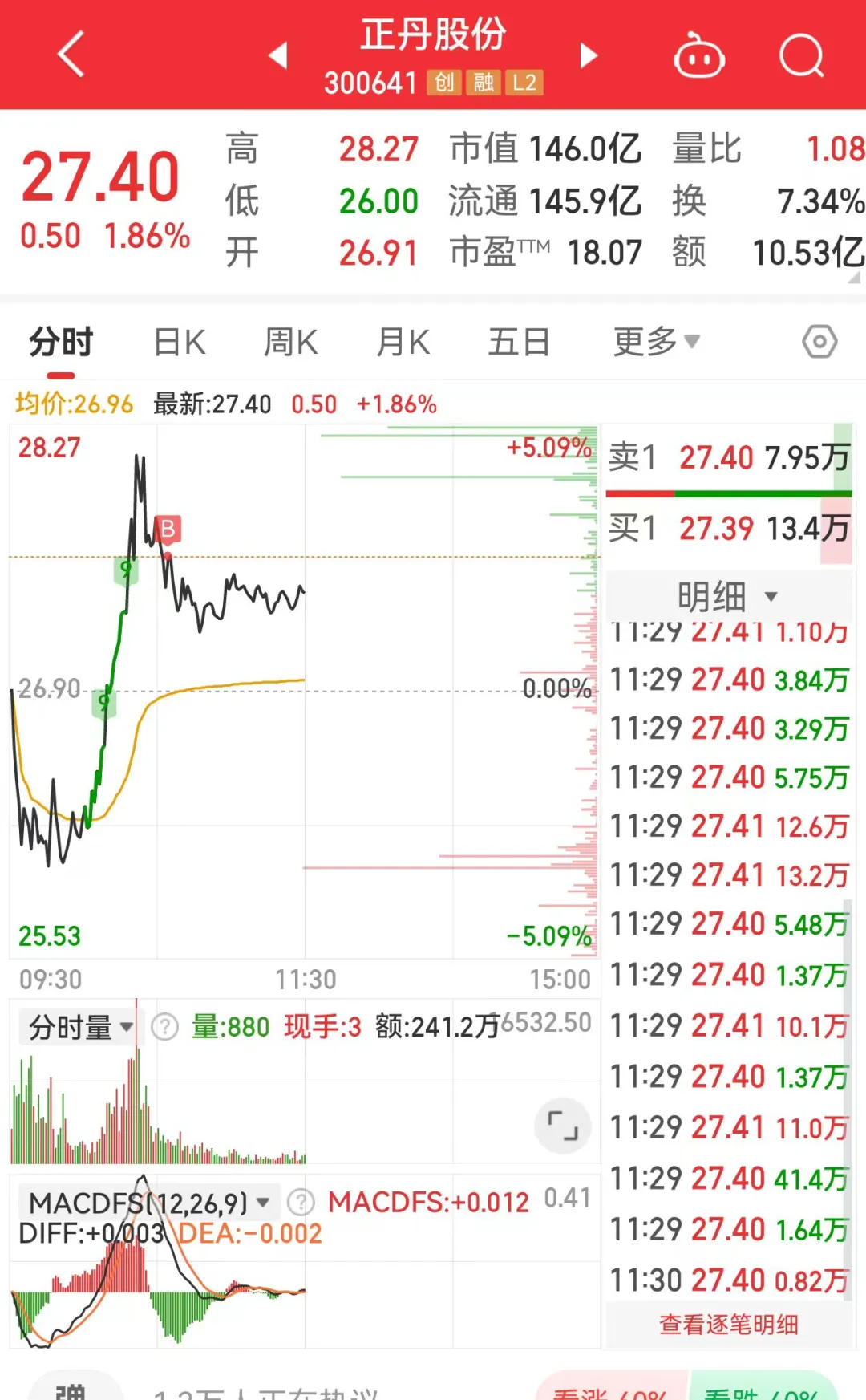This screenshot has width=866, height=1400.
Task: Expand the chart to fullscreen
Action: click(563, 1125)
